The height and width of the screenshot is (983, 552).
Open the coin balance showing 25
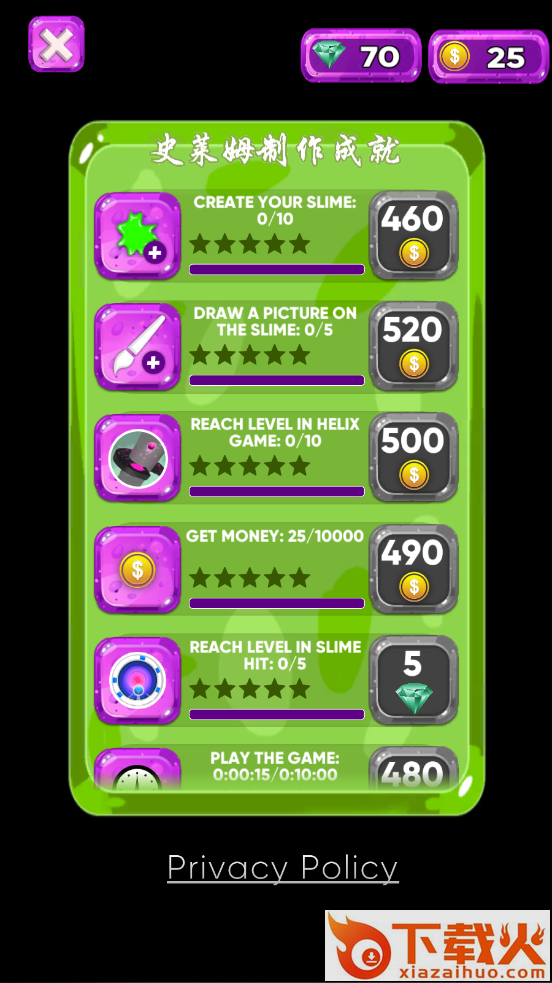coord(489,56)
